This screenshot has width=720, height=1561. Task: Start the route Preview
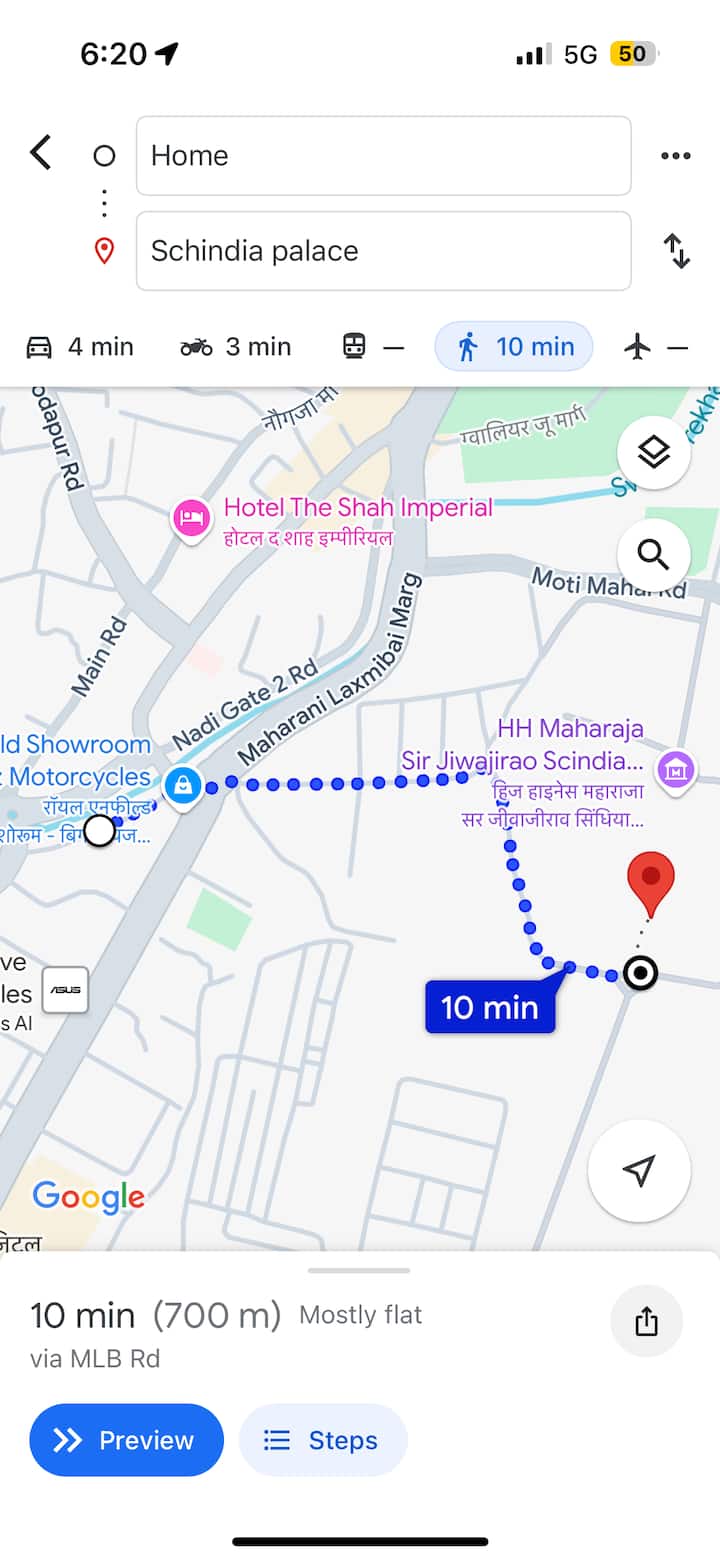coord(126,1440)
